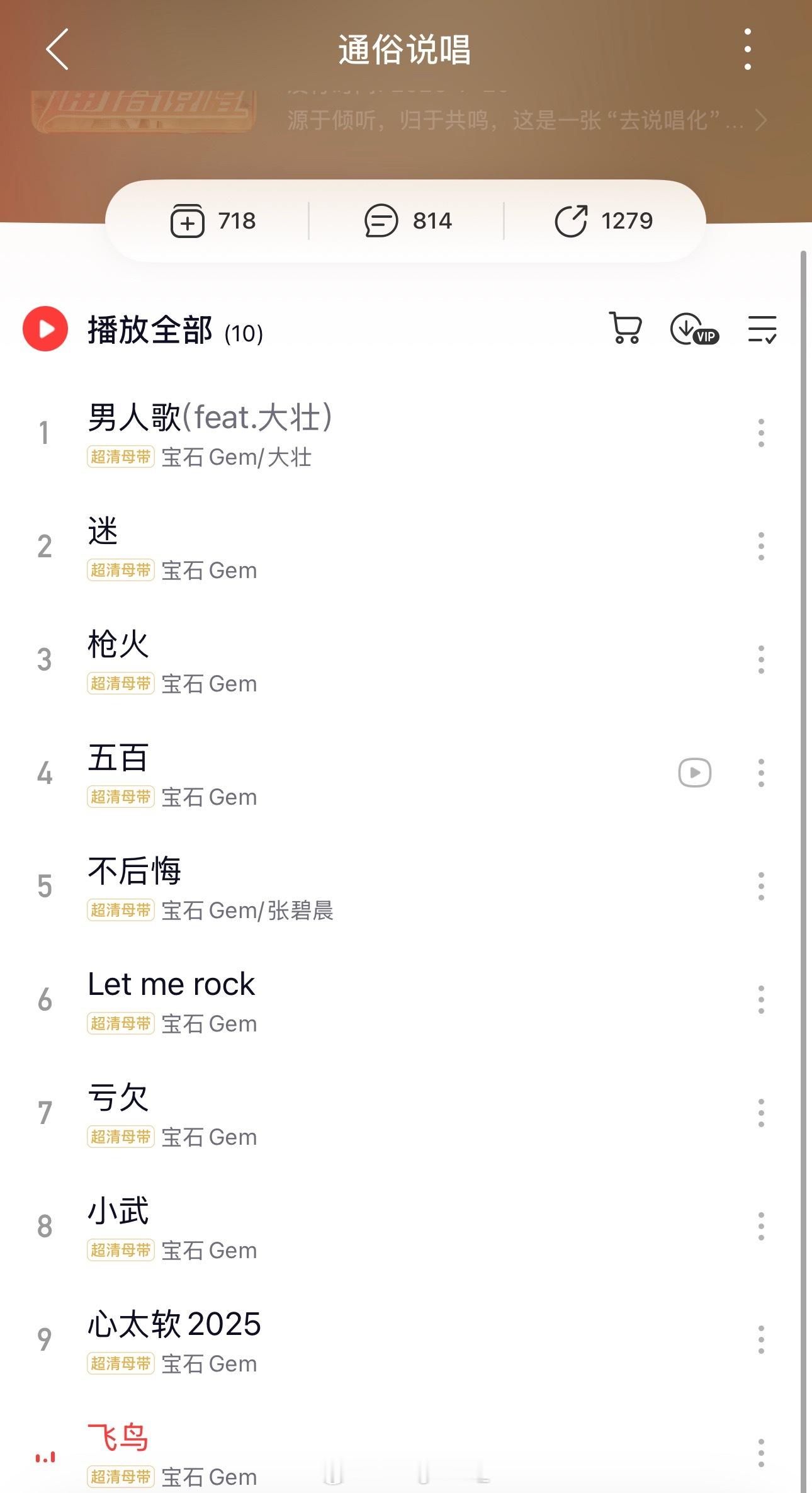
Task: Expand the album description starting 源于倾听
Action: (x=526, y=120)
